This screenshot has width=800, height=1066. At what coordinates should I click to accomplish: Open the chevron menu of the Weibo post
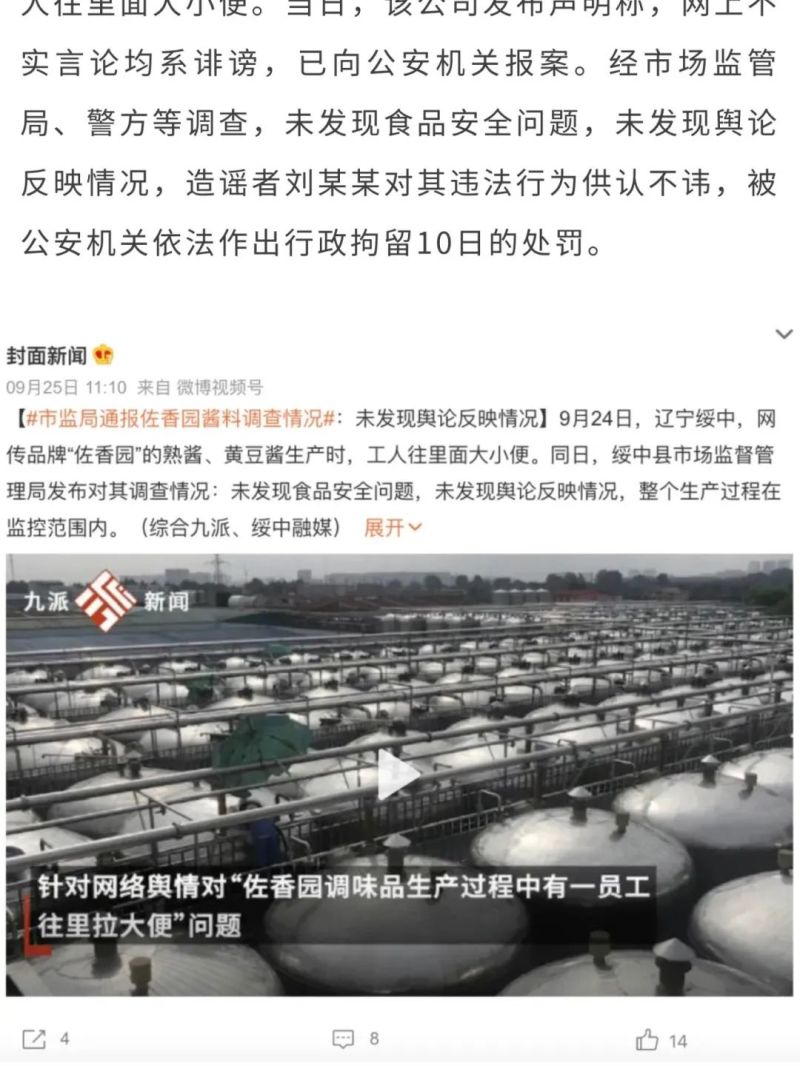tap(784, 334)
